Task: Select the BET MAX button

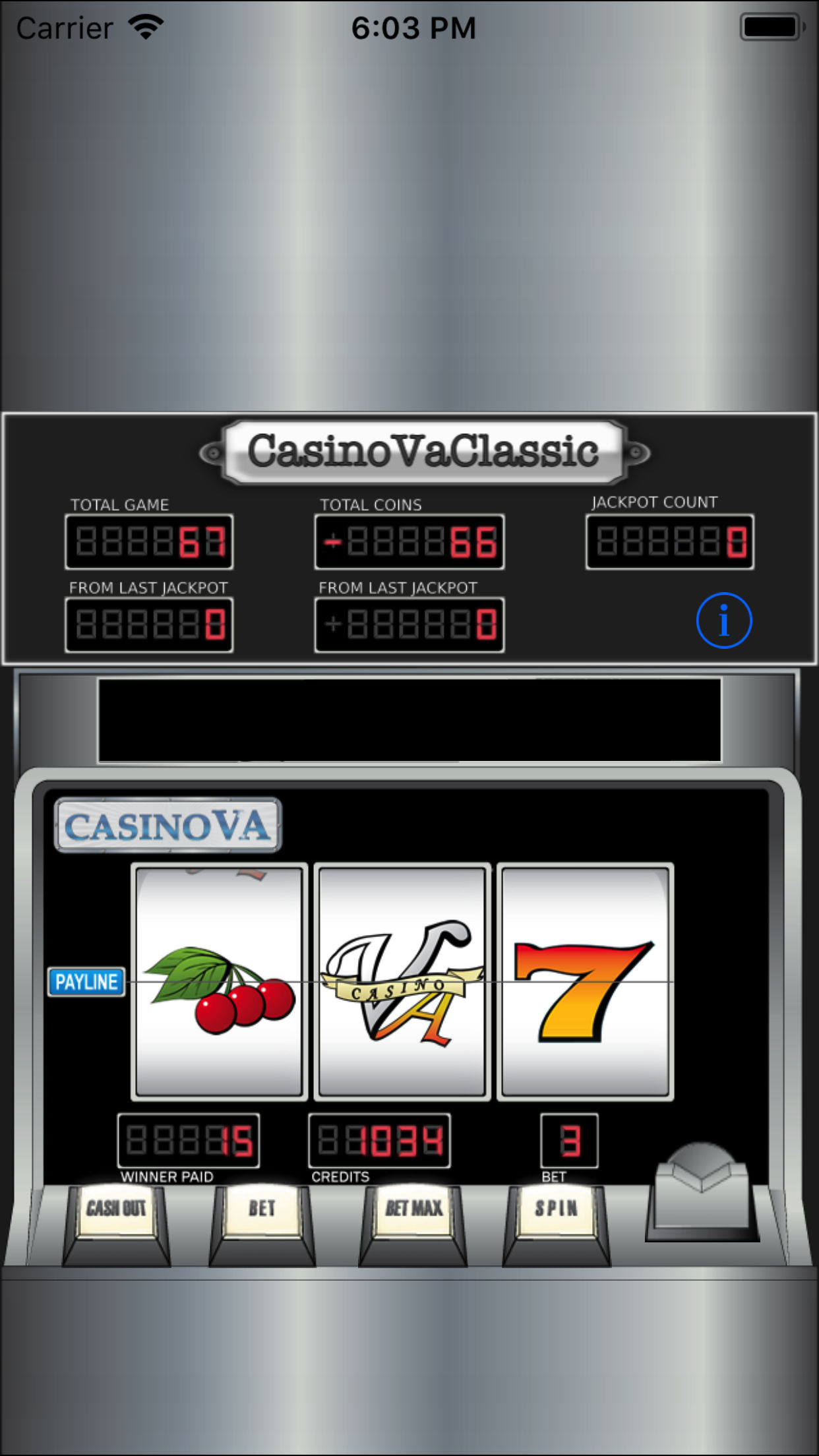Action: [413, 1211]
